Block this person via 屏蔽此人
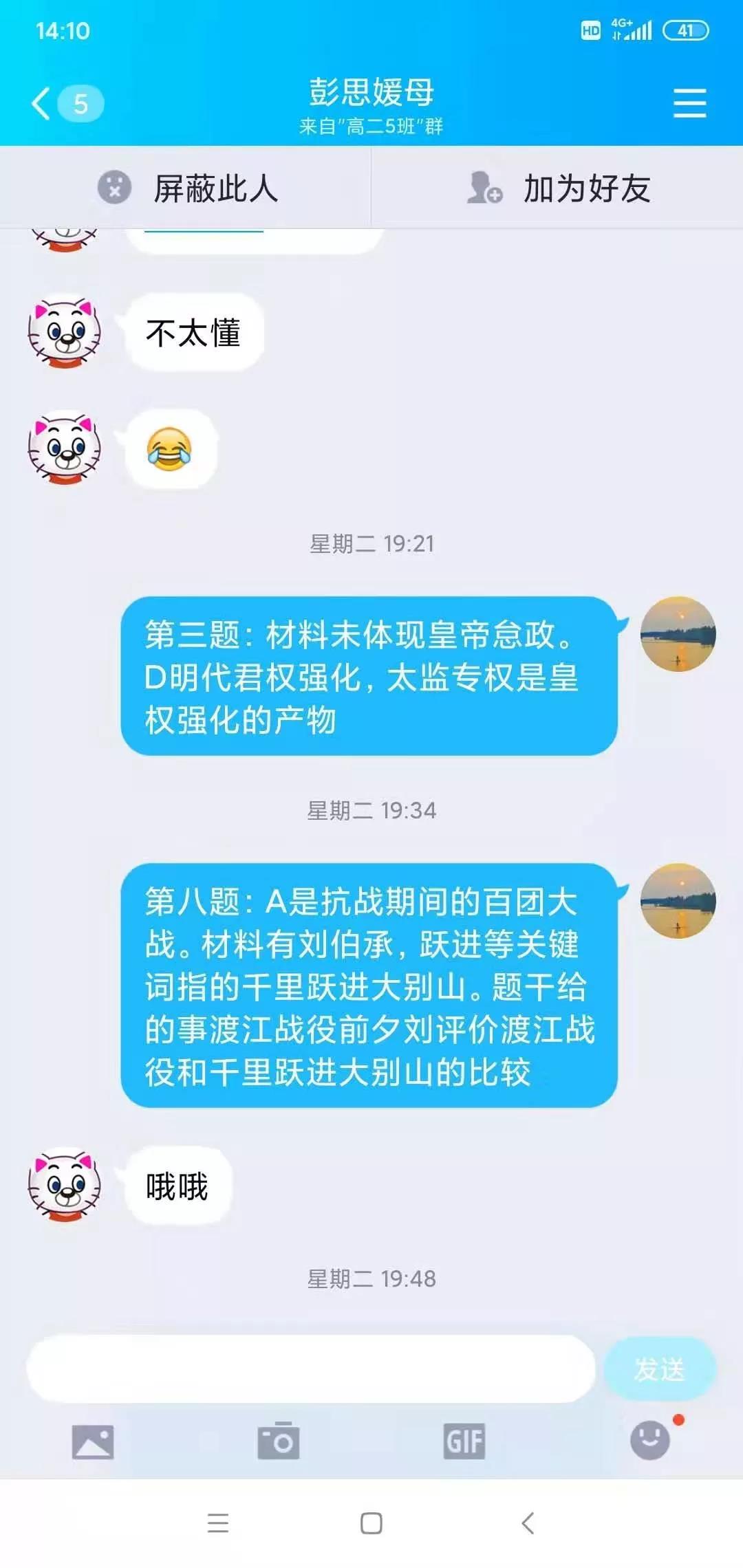 [x=187, y=188]
